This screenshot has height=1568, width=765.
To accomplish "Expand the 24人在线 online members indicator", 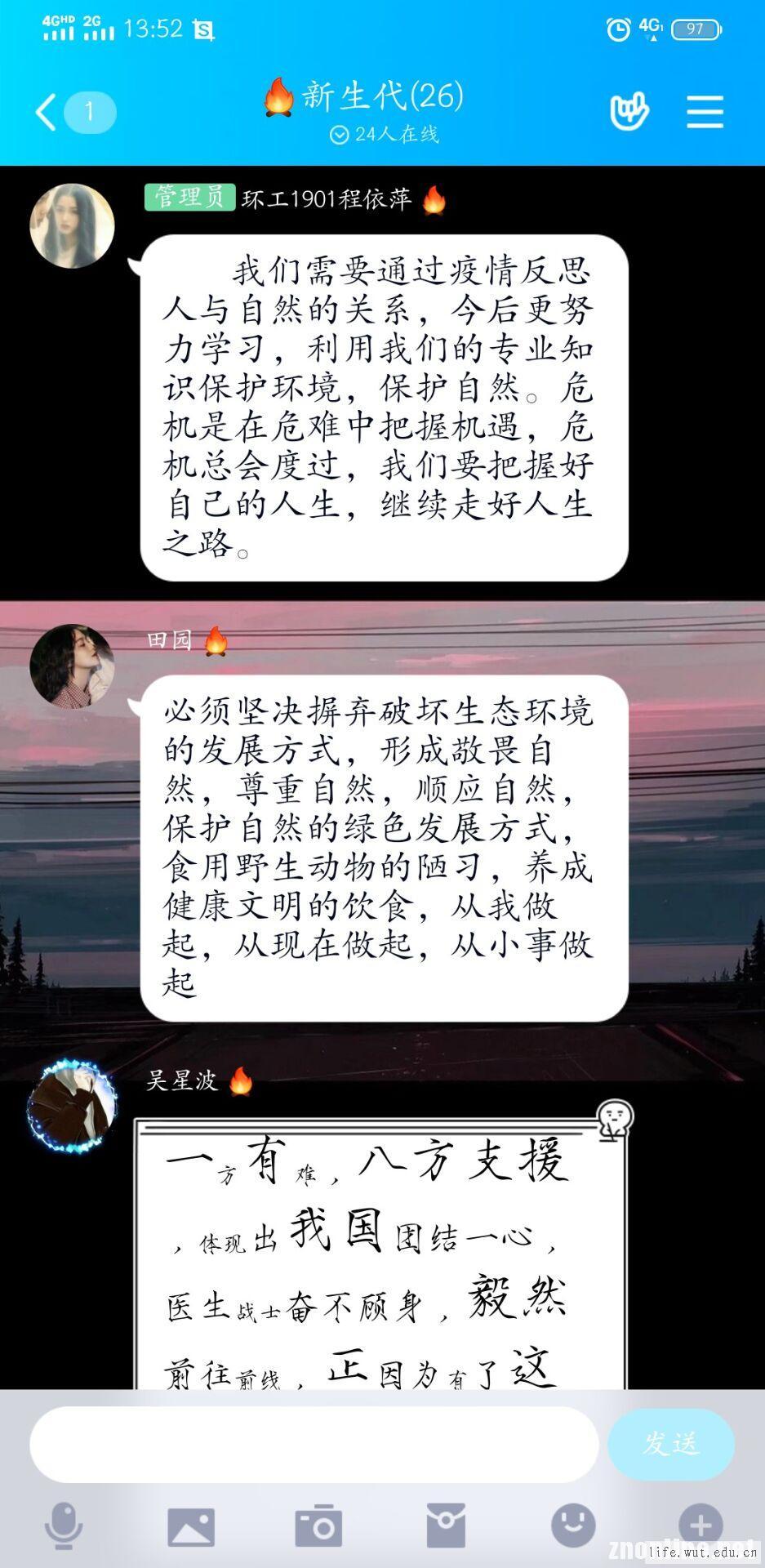I will click(385, 135).
